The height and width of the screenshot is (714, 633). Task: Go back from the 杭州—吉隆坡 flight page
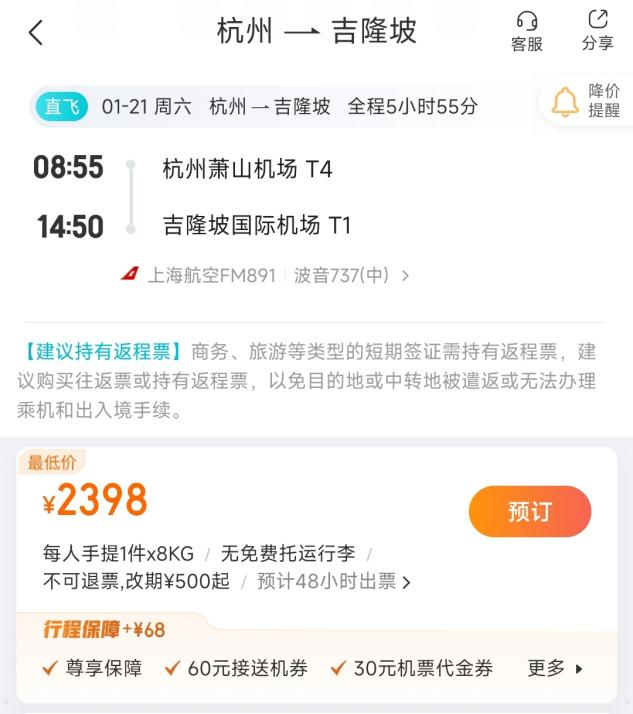36,33
